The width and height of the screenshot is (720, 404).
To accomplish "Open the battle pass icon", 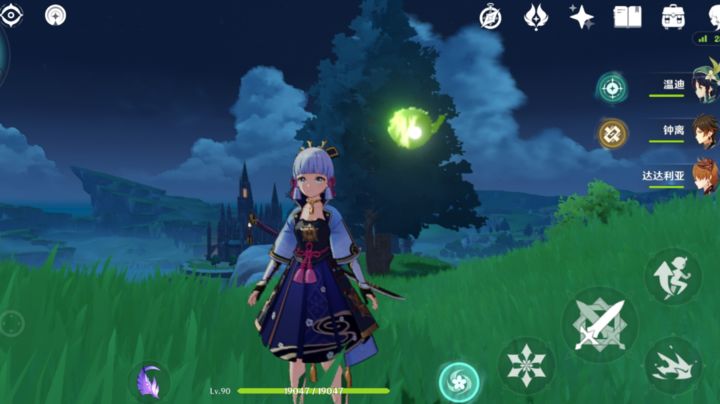I will (x=536, y=16).
